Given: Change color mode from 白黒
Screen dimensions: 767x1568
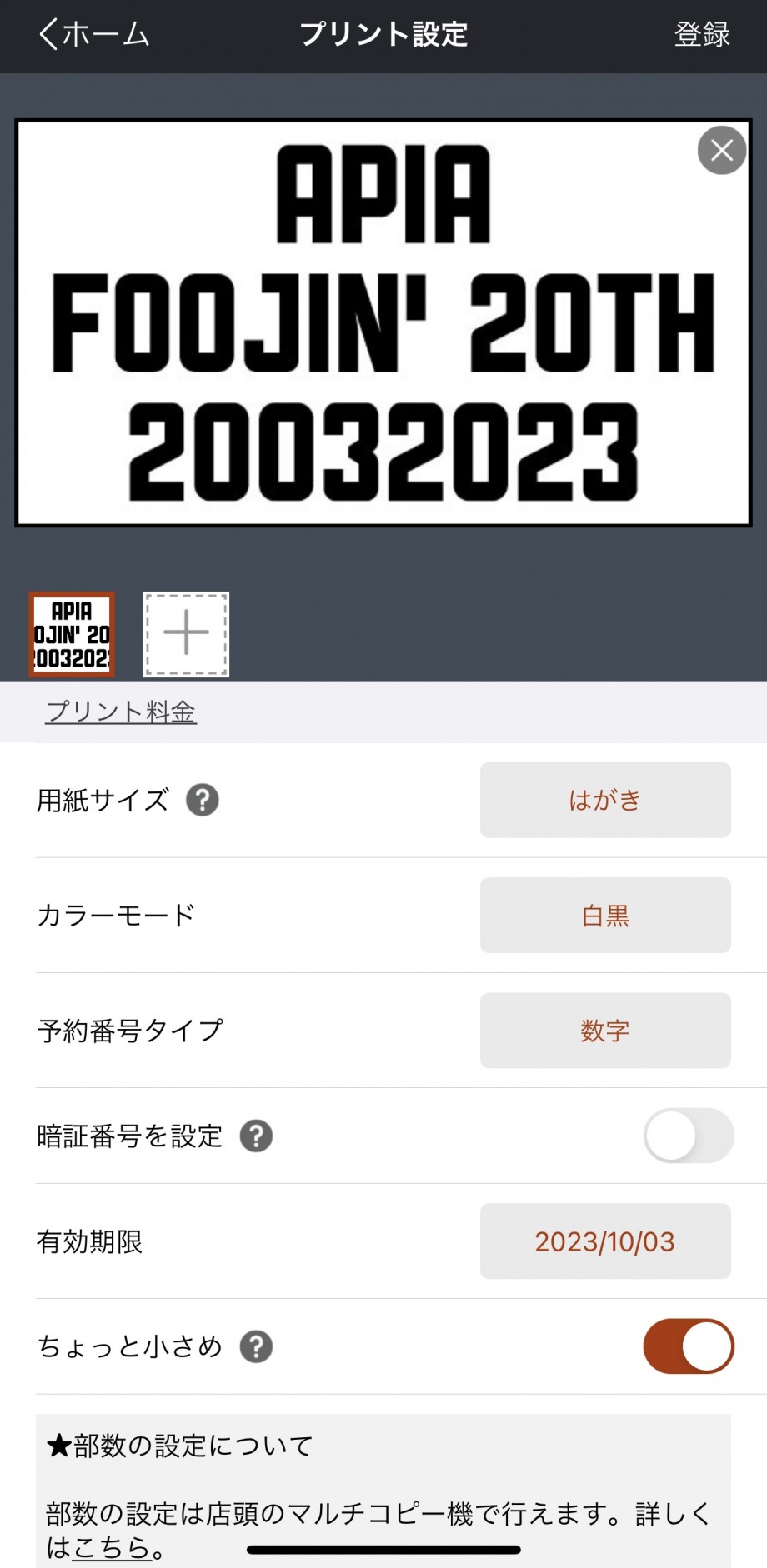Looking at the screenshot, I should click(605, 915).
